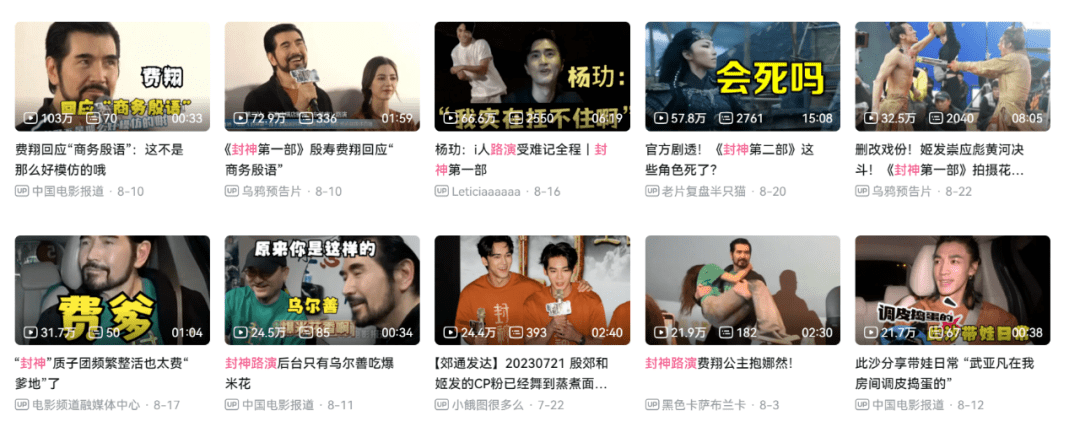Open video 费翔回应"商务殷语"
This screenshot has height=427, width=1080.
(x=112, y=77)
